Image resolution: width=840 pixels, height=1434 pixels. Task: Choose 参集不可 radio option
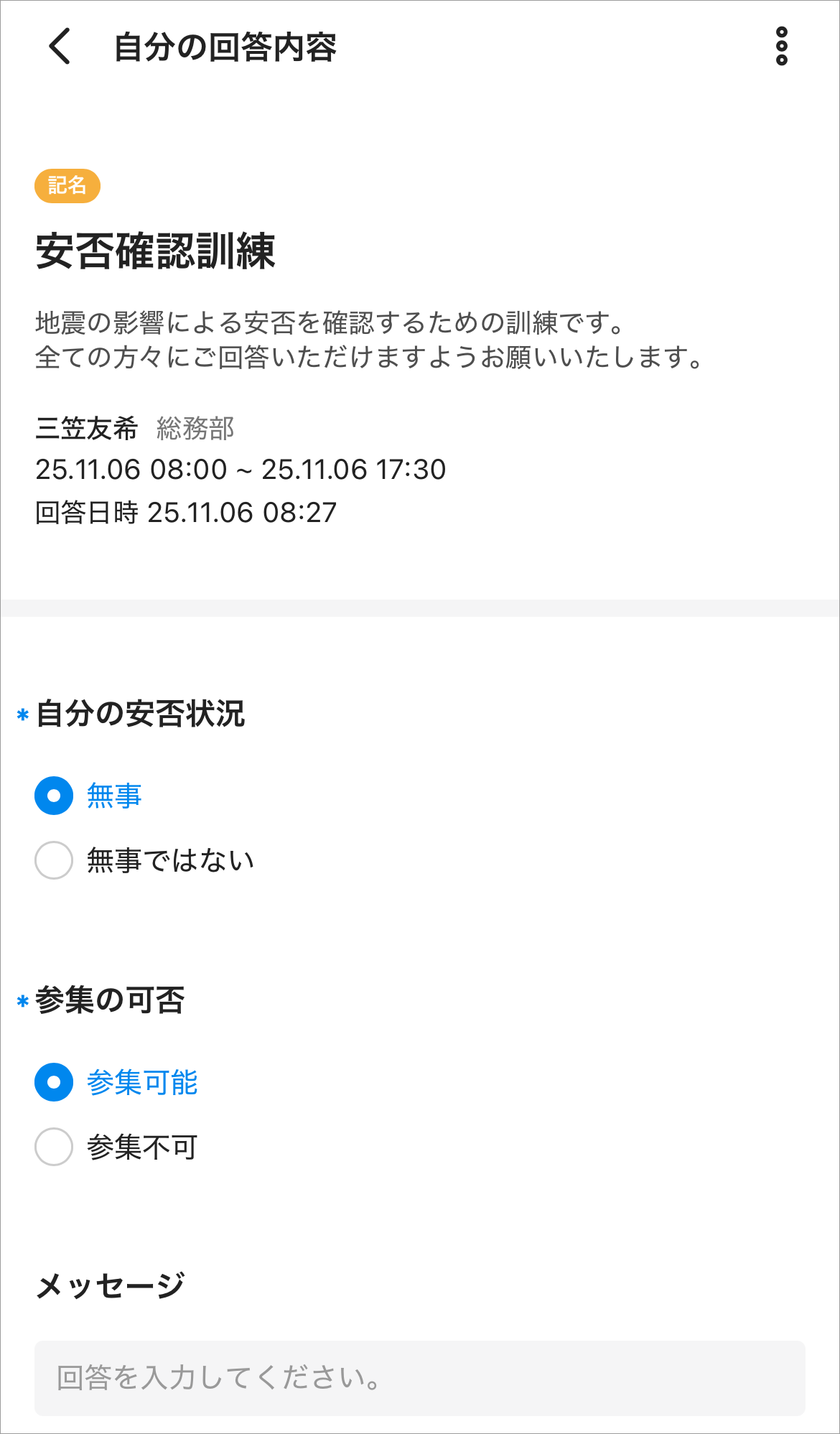(54, 1147)
